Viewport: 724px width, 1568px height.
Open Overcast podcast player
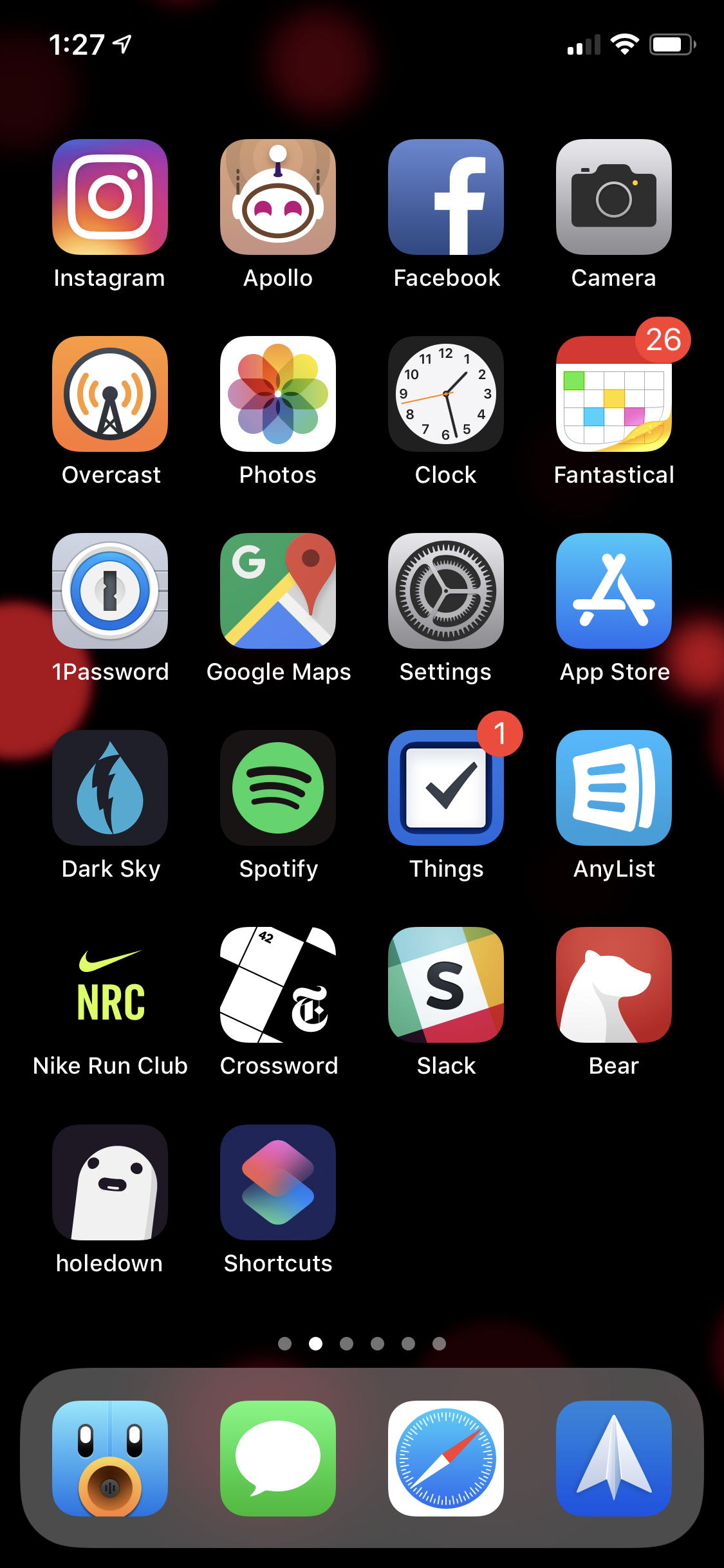[110, 394]
